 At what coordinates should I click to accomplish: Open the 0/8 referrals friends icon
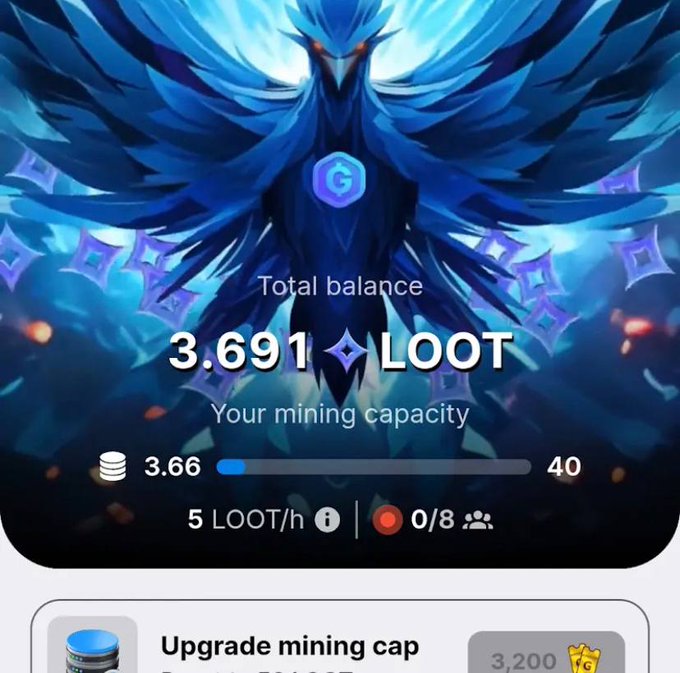coord(480,520)
